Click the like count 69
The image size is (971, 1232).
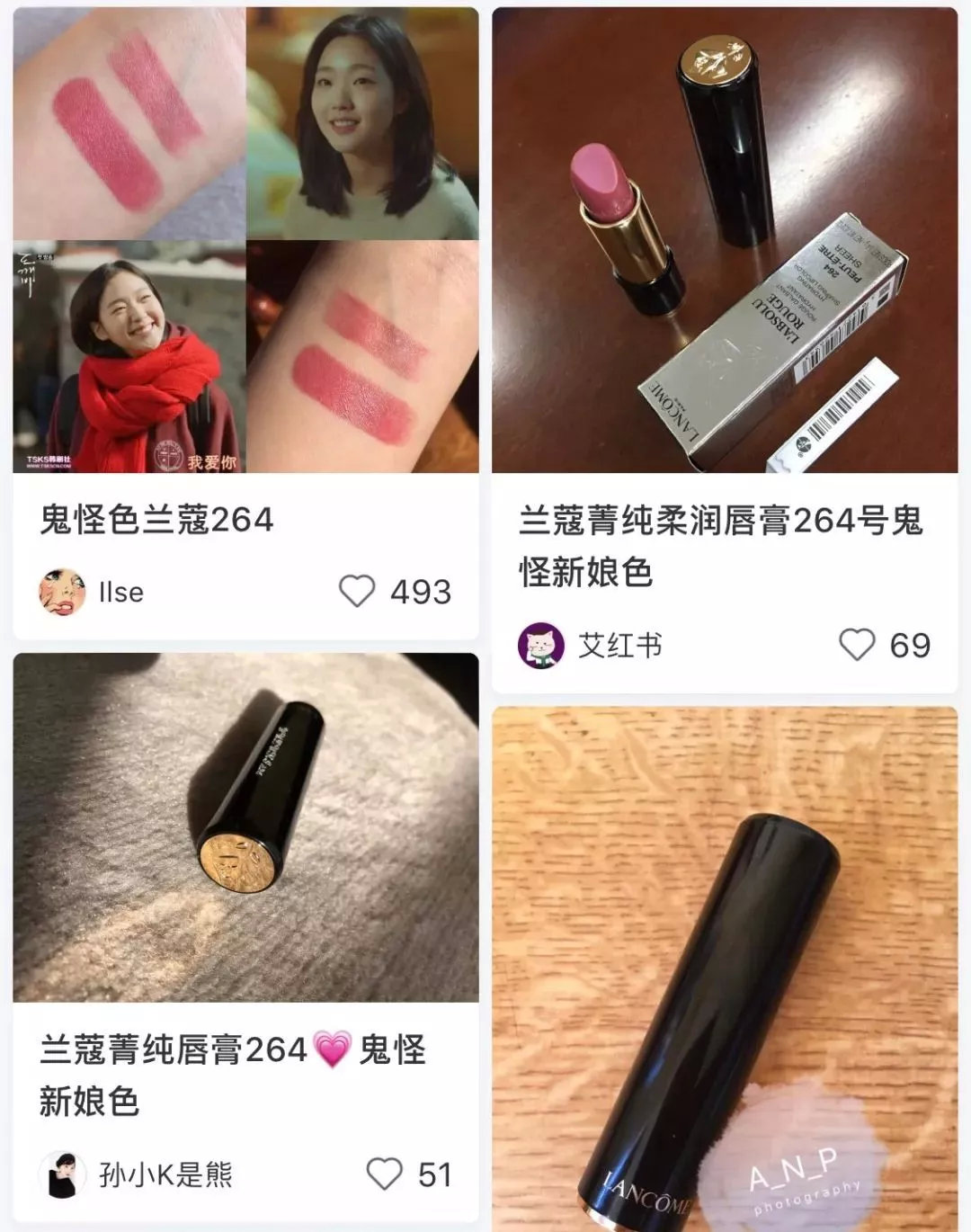[911, 642]
